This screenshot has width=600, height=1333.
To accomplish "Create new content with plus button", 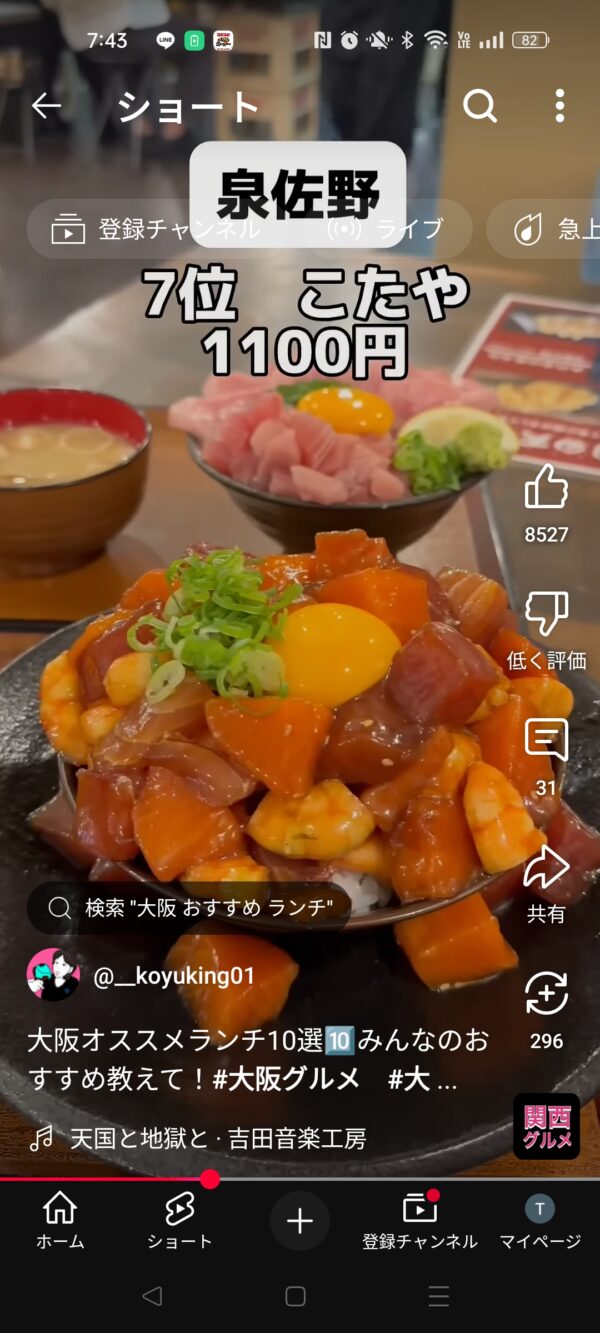I will (300, 1220).
